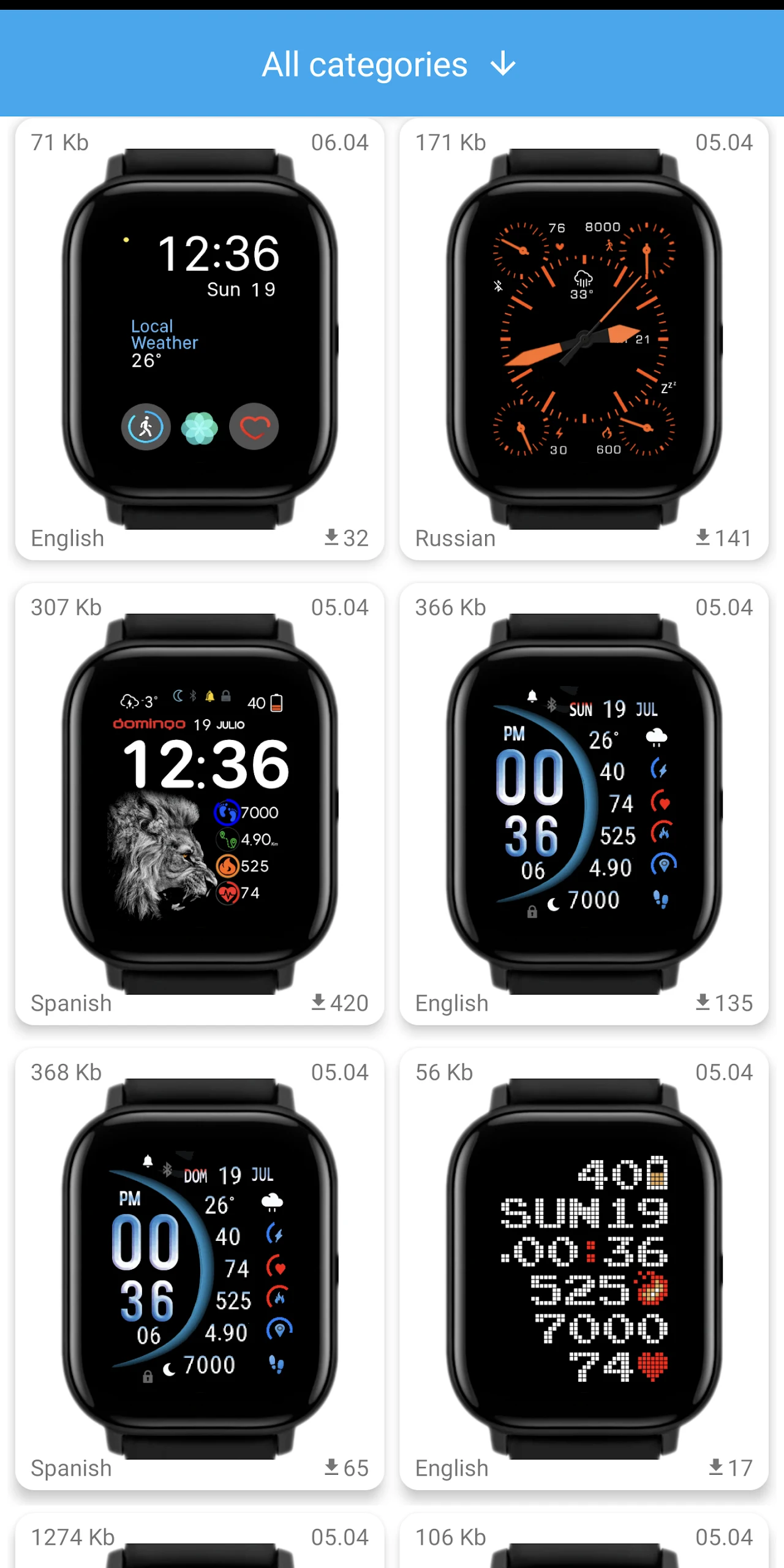Open the 71 Kb English watch face

(200, 339)
